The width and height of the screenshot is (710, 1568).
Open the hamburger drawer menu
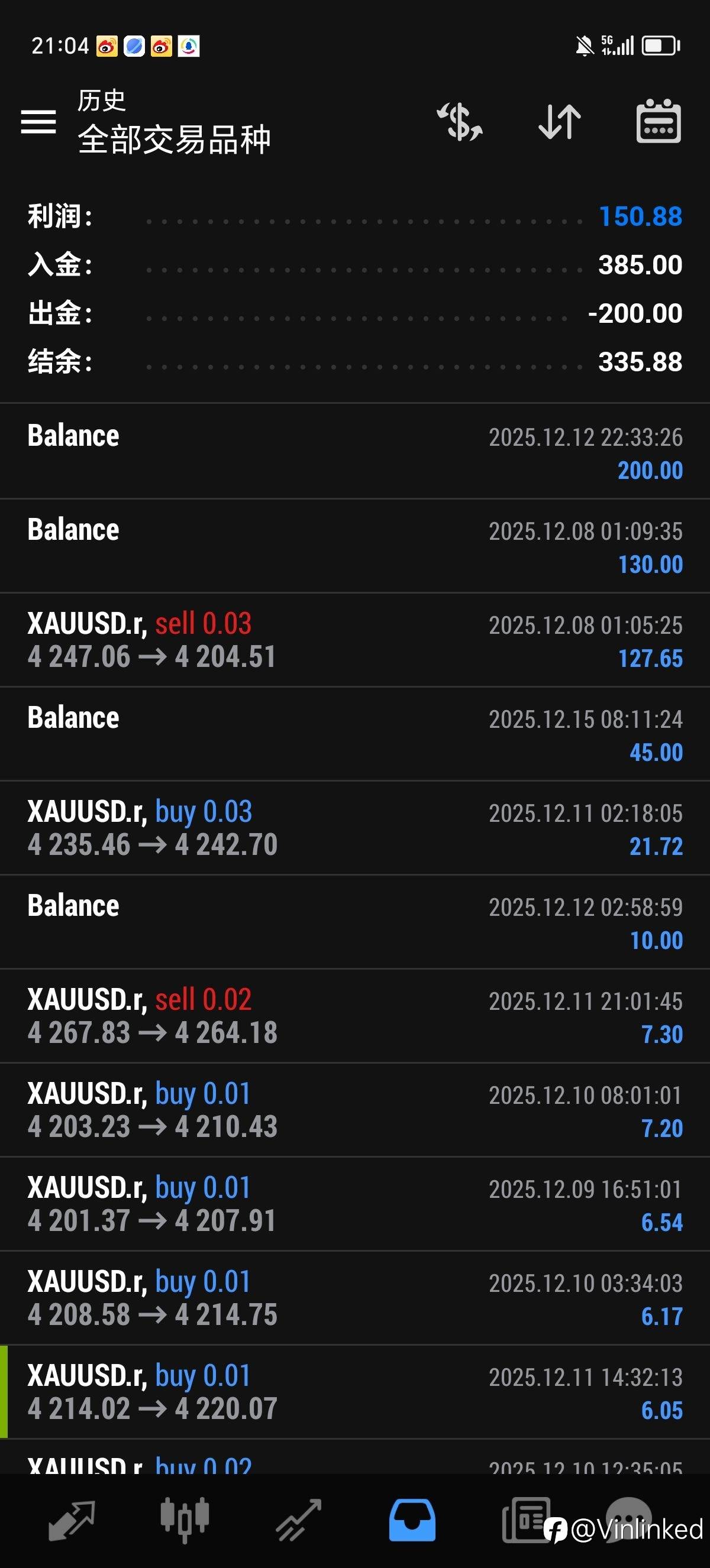click(38, 122)
